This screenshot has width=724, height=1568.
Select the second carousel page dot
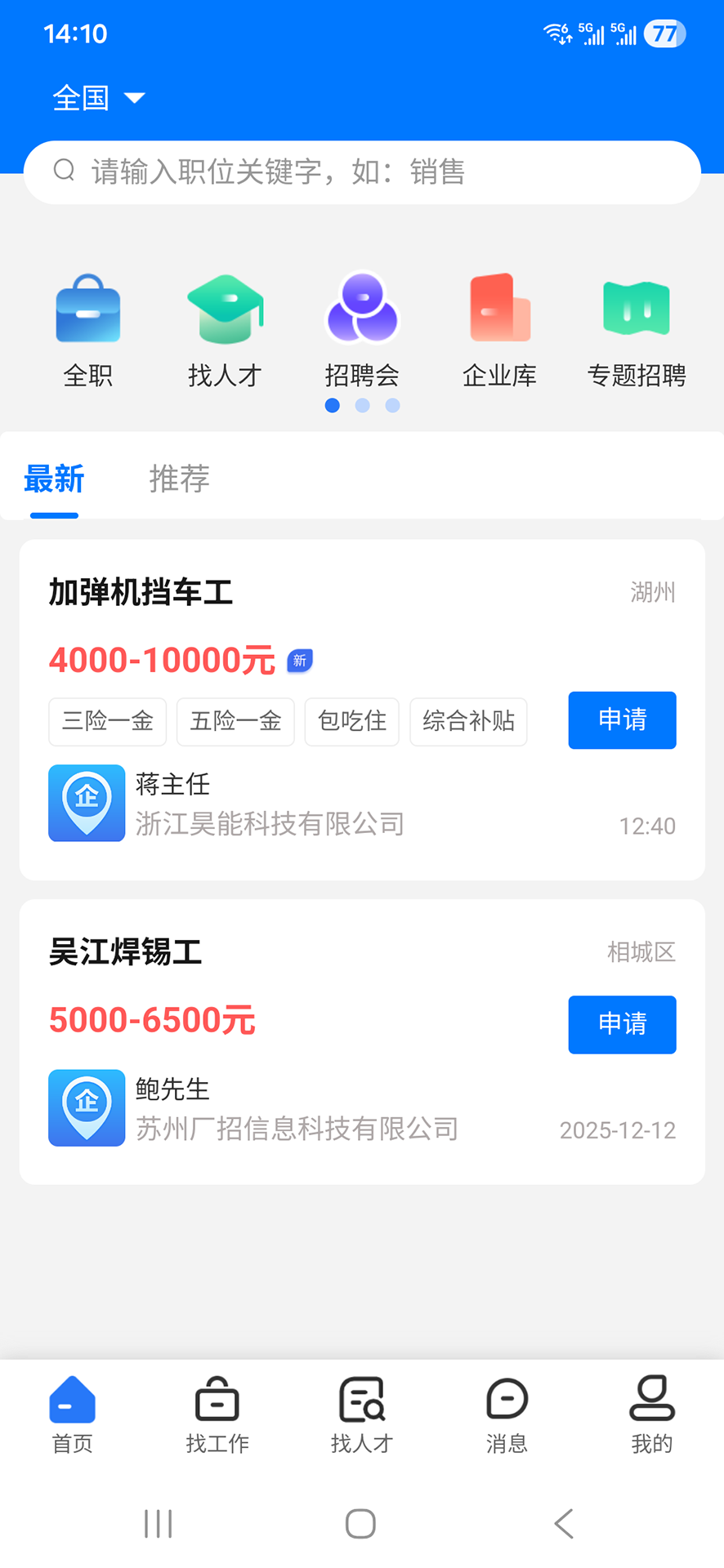[362, 405]
